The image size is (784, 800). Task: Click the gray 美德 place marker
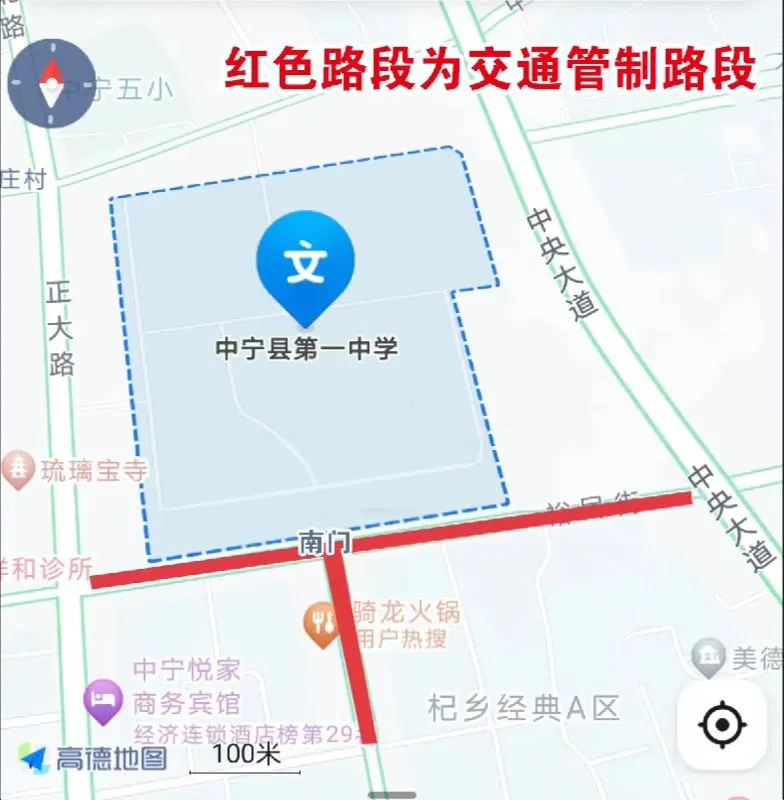708,656
